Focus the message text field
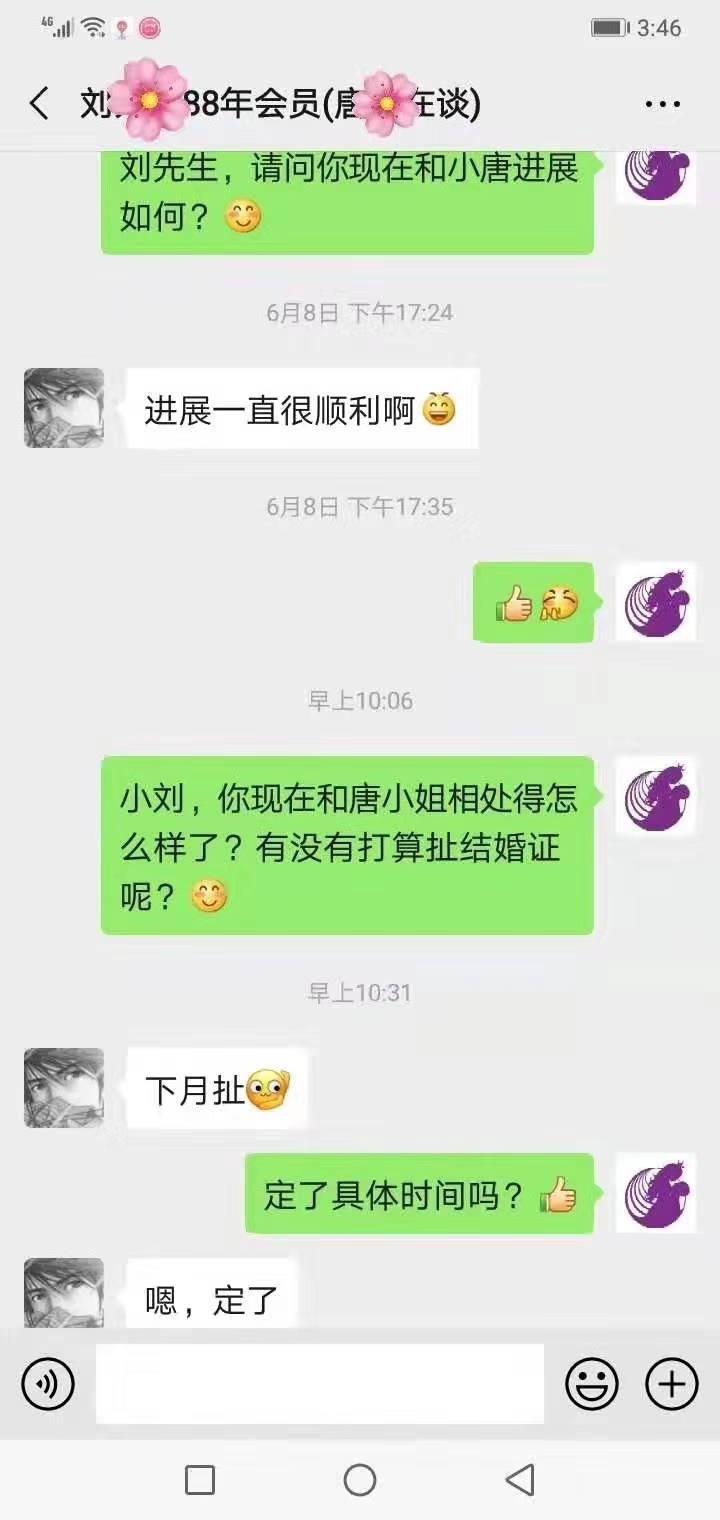720x1520 pixels. (x=320, y=1384)
